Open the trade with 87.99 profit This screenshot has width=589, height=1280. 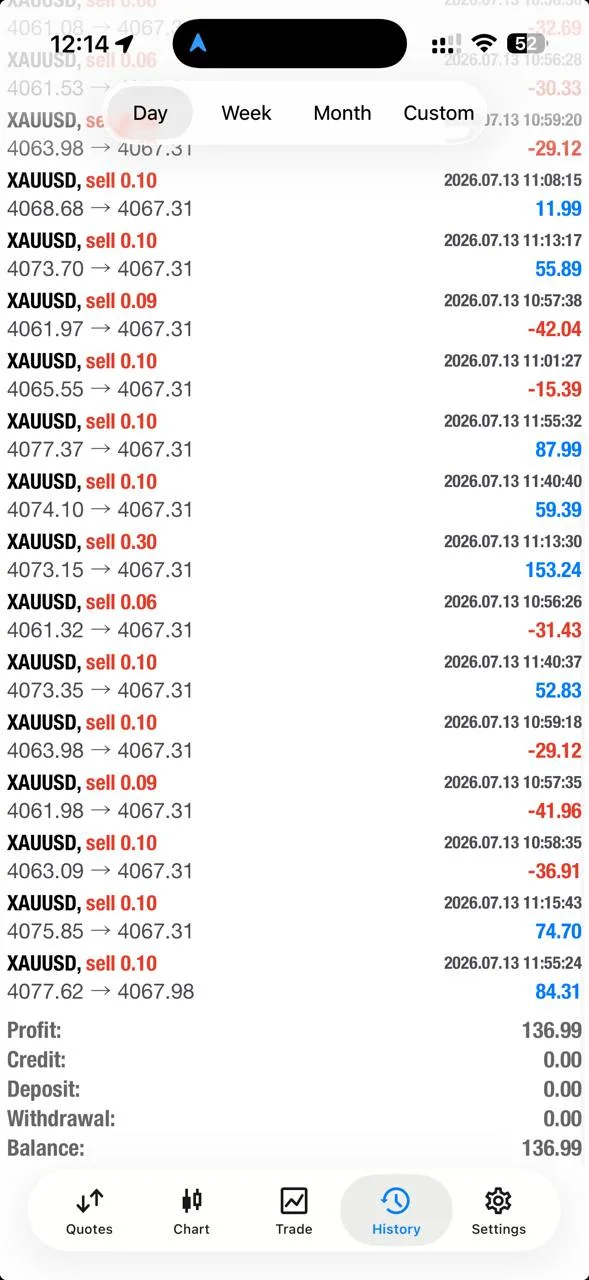pyautogui.click(x=294, y=436)
